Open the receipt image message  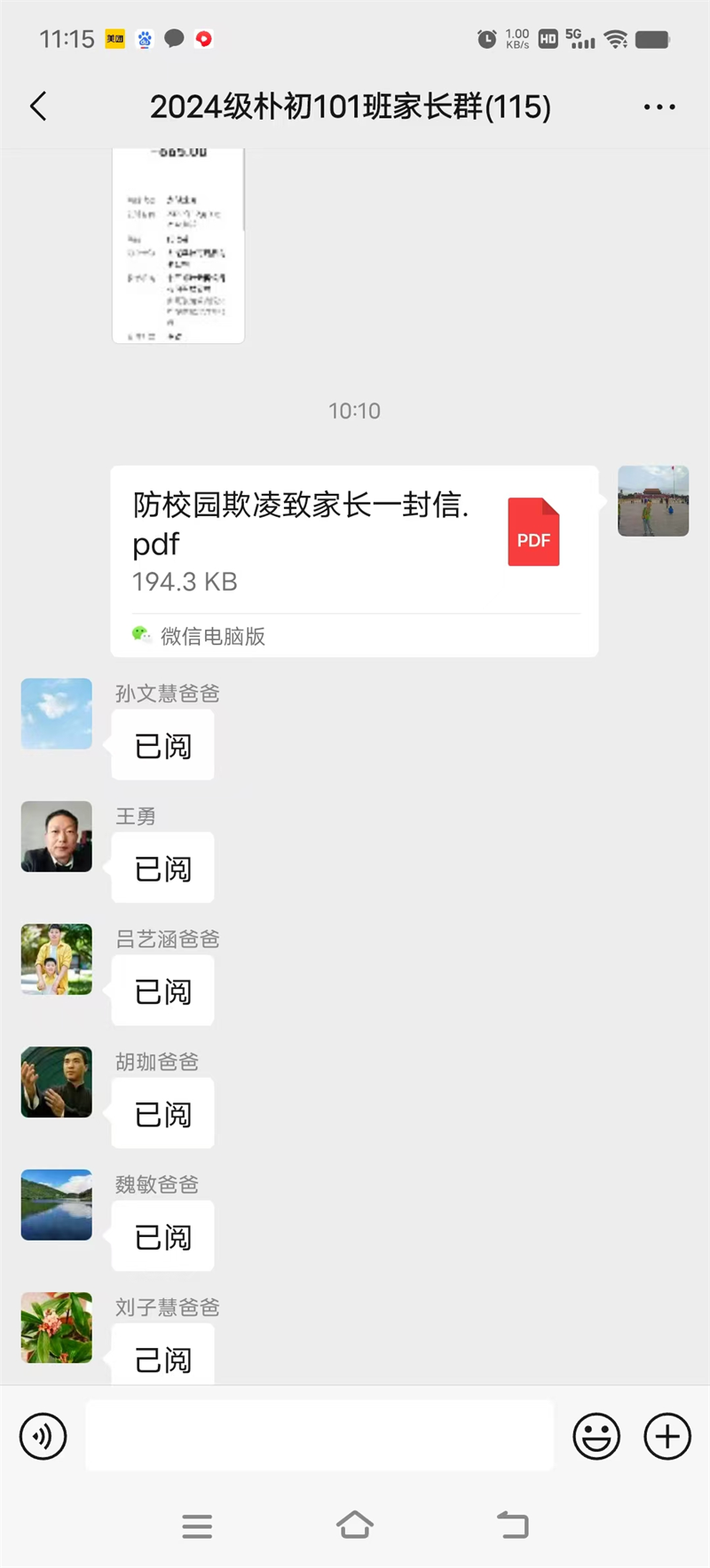(x=178, y=246)
